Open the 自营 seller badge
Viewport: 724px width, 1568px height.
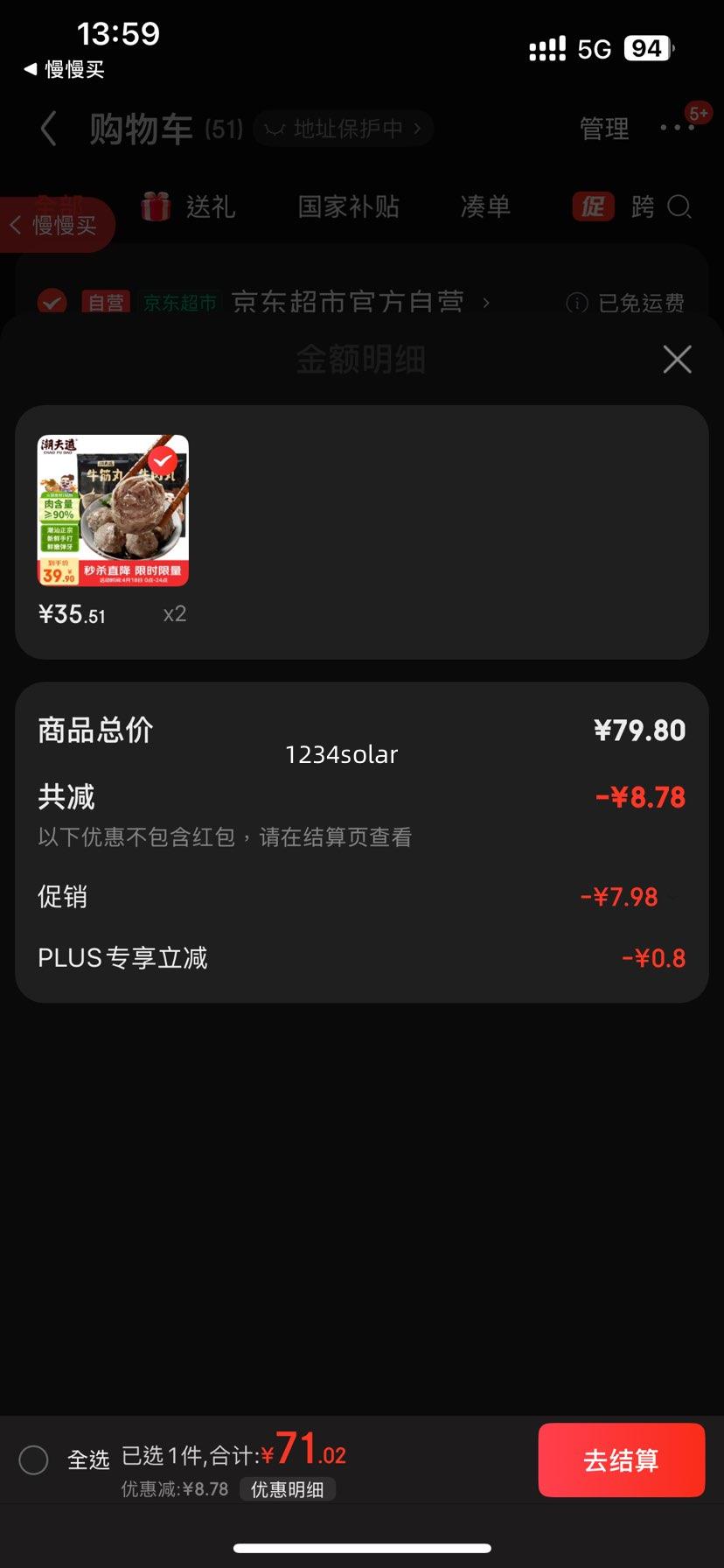105,301
